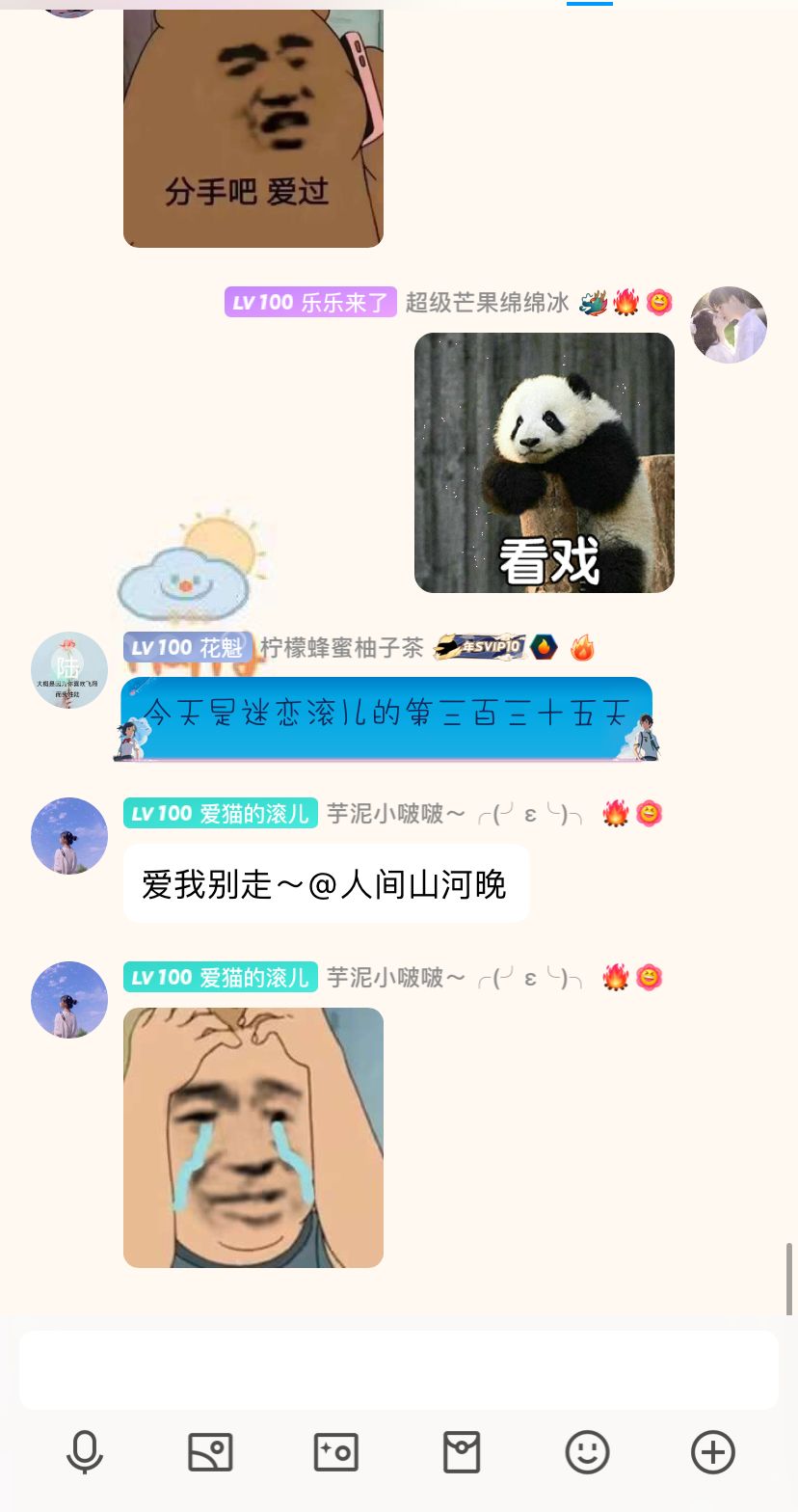The height and width of the screenshot is (1512, 798).
Task: Click the hexagonal flame medal badge
Action: [544, 649]
